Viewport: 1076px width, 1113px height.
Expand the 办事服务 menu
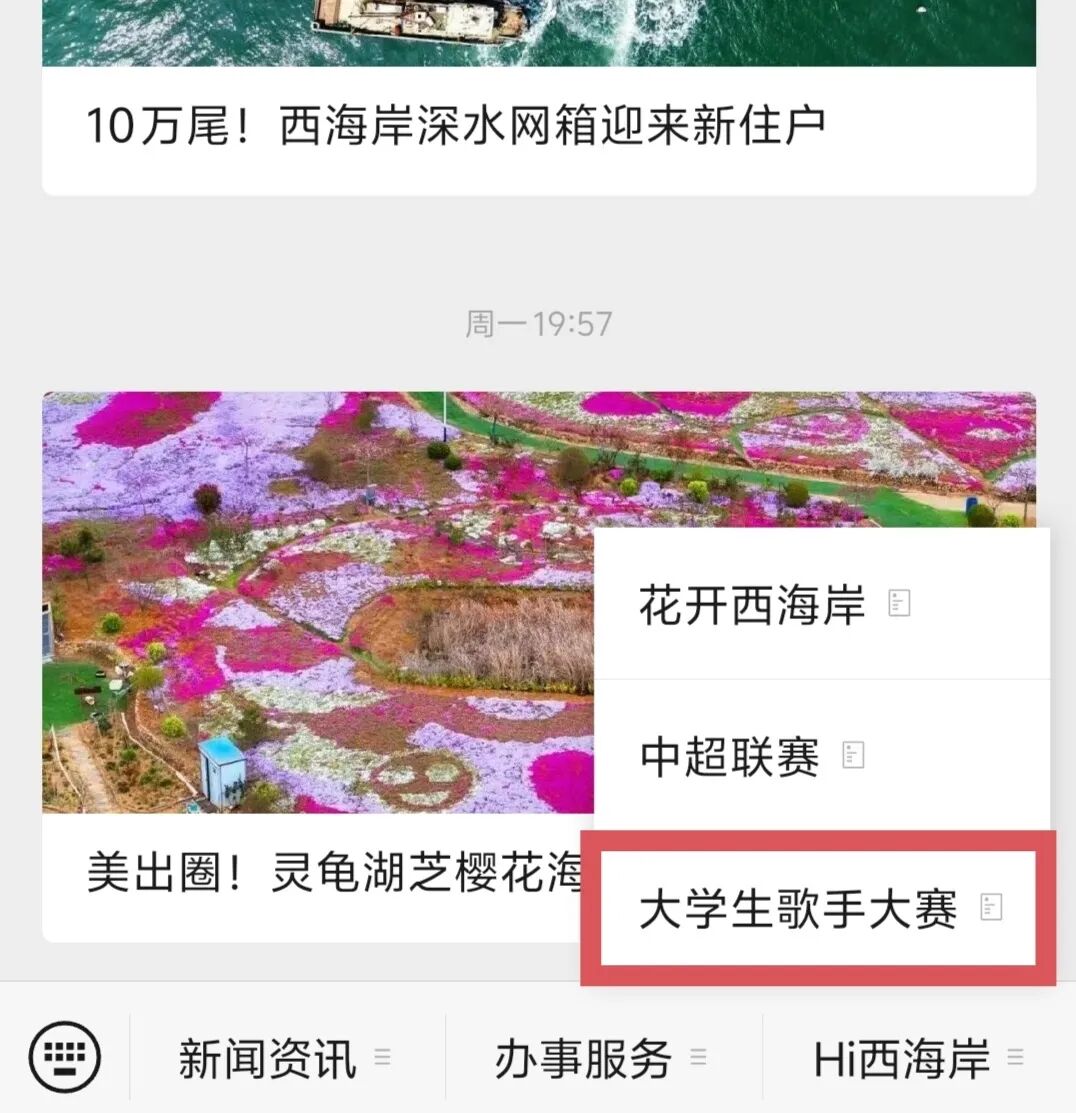click(583, 1056)
